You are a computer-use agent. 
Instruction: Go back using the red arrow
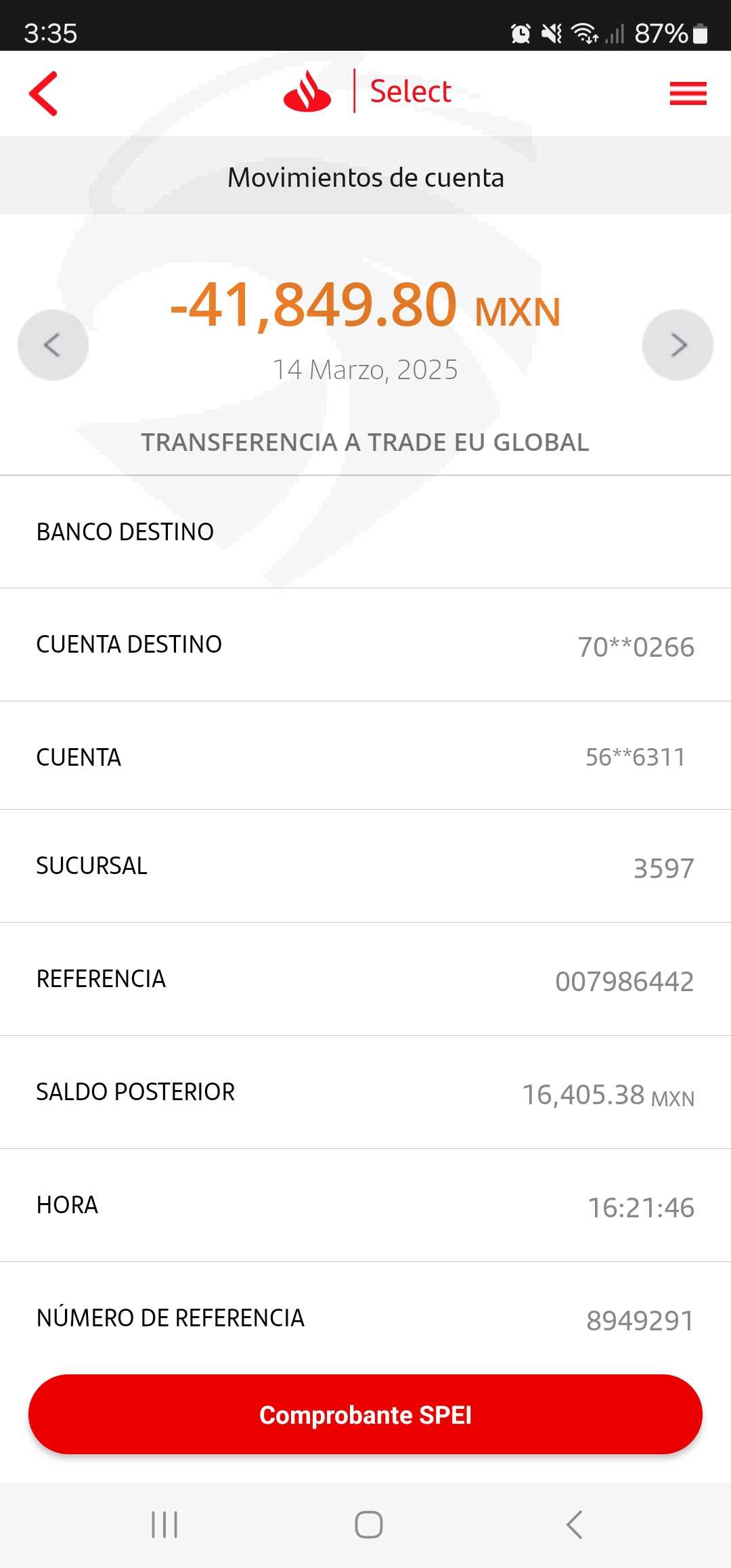point(43,93)
